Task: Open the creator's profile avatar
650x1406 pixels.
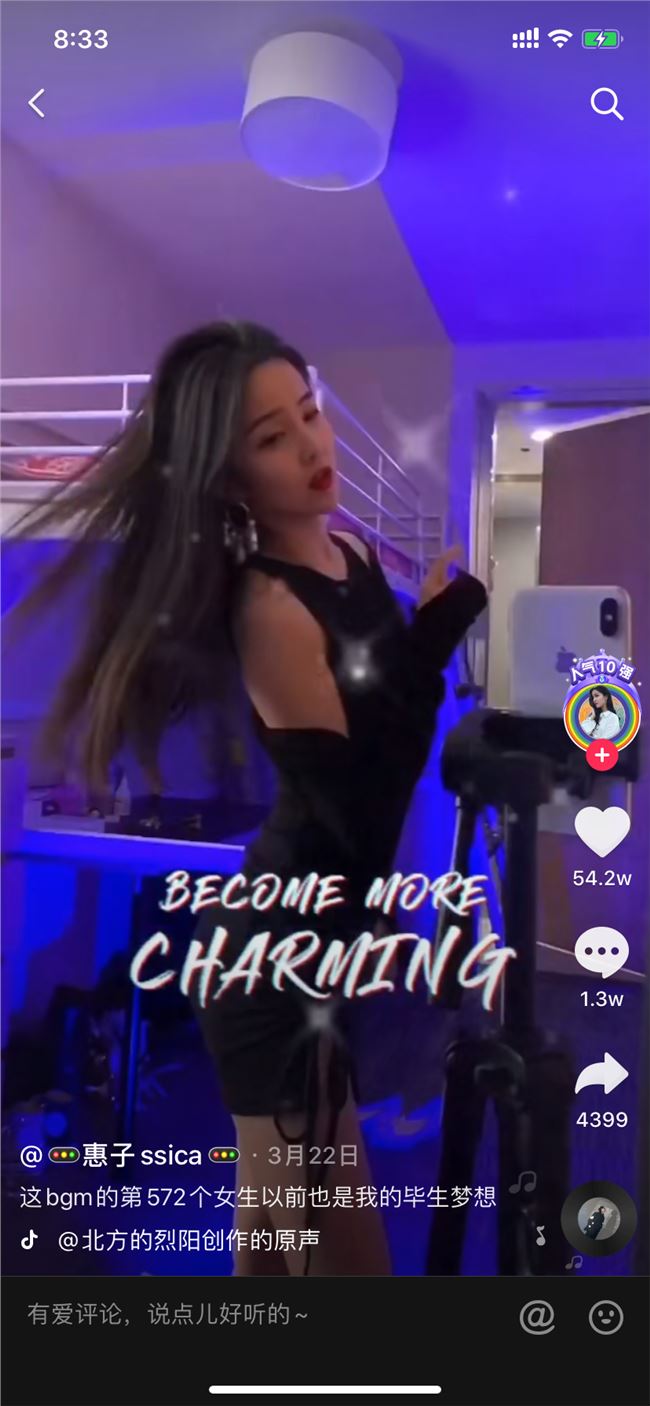Action: [x=601, y=716]
